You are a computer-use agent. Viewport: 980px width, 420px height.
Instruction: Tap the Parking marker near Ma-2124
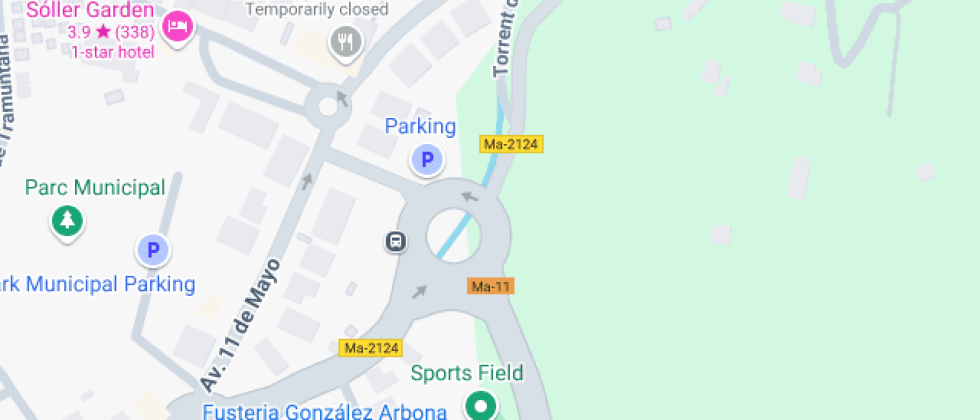coord(427,159)
